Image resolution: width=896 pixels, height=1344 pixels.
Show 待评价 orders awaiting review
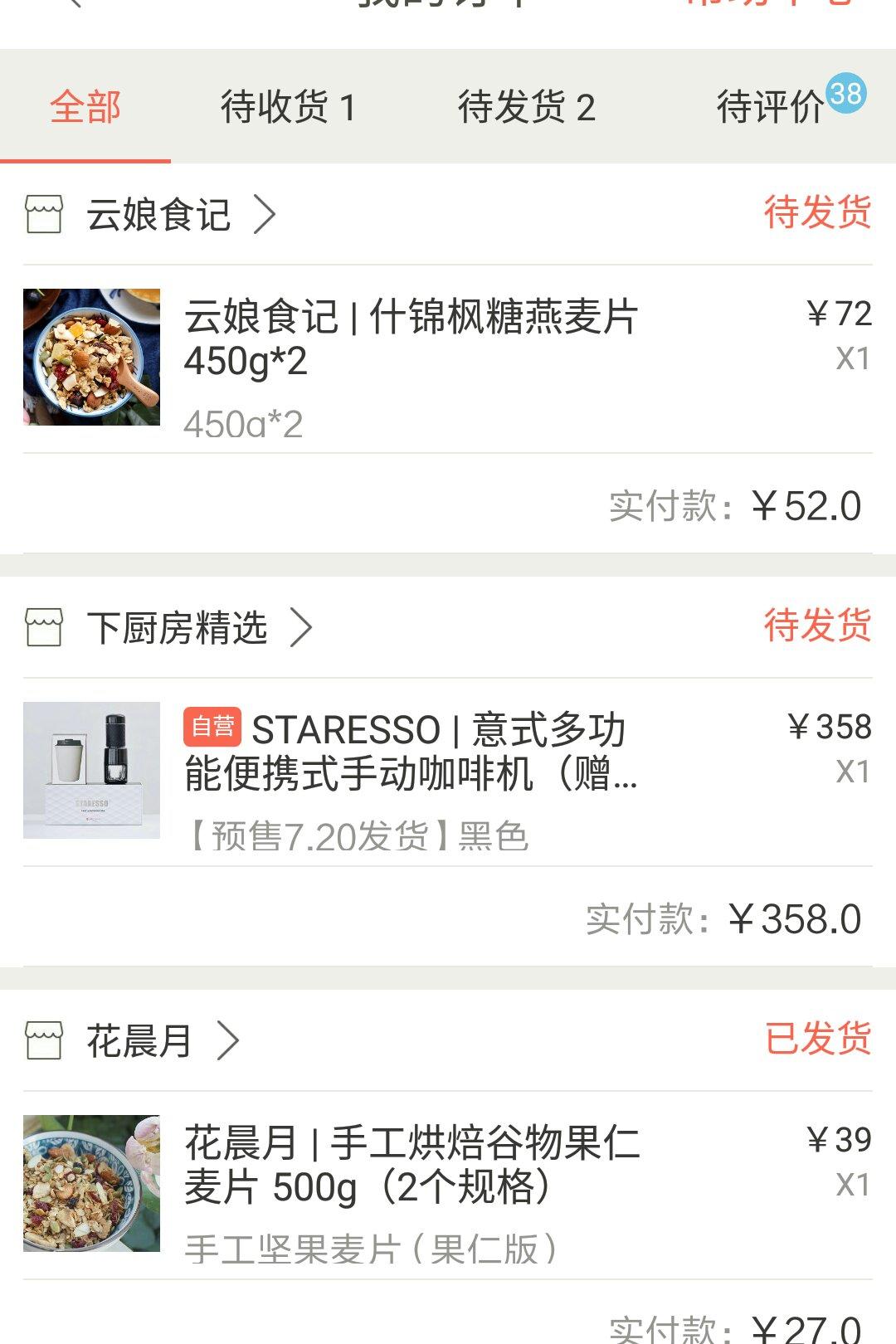pyautogui.click(x=772, y=107)
